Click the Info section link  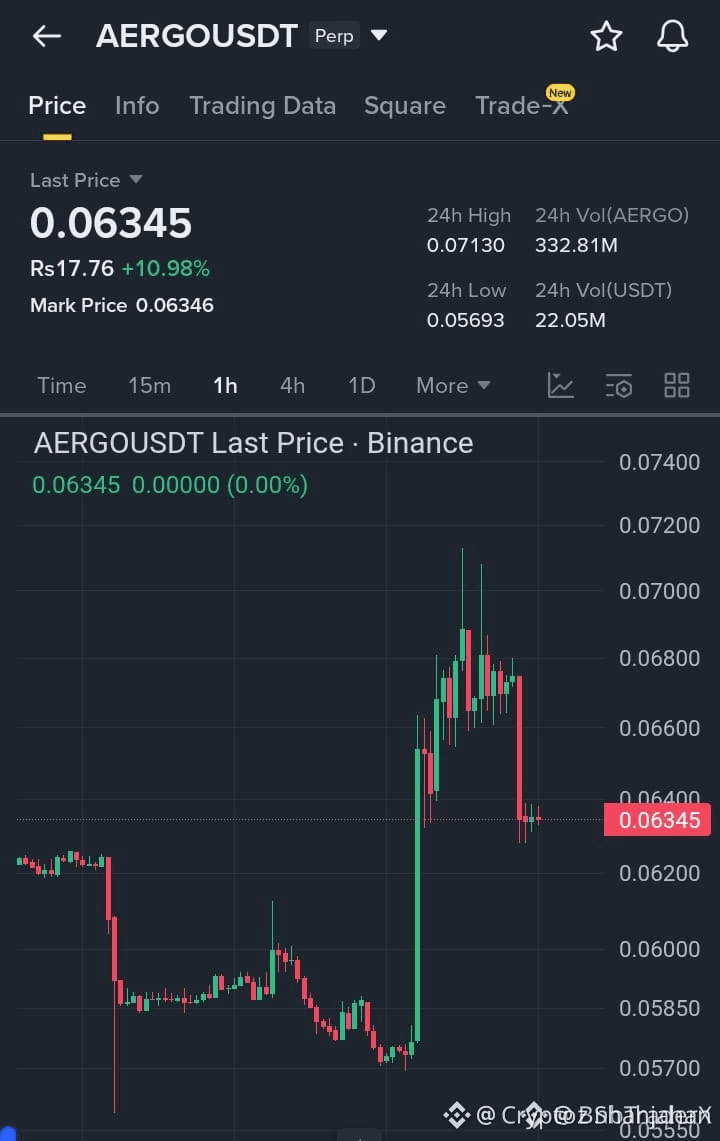(137, 105)
